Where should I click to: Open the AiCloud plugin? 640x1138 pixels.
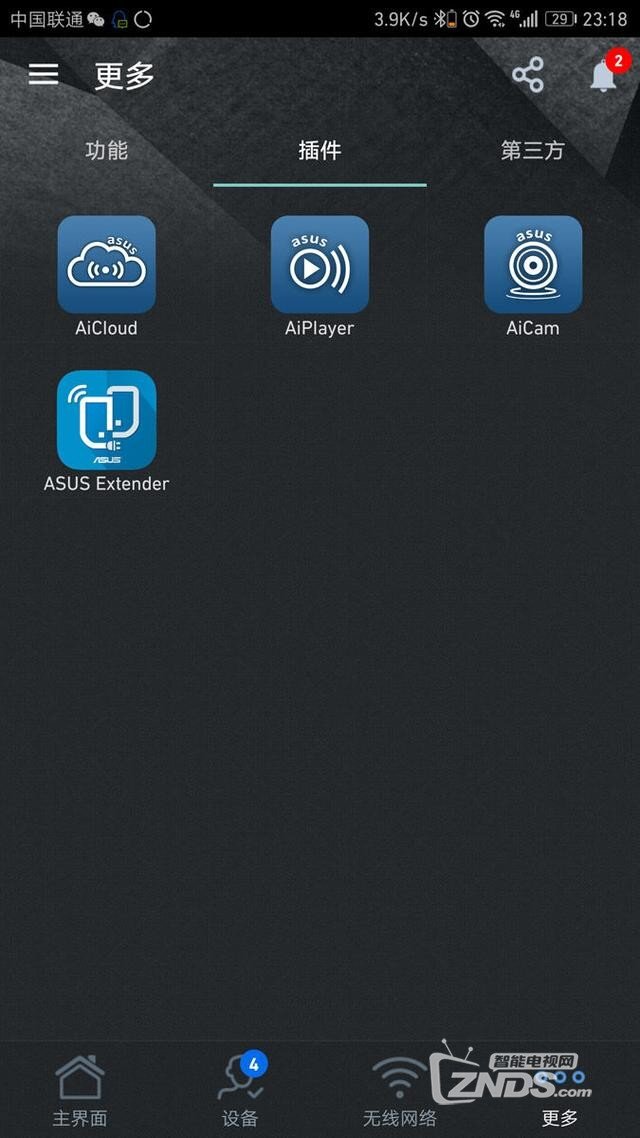tap(106, 265)
